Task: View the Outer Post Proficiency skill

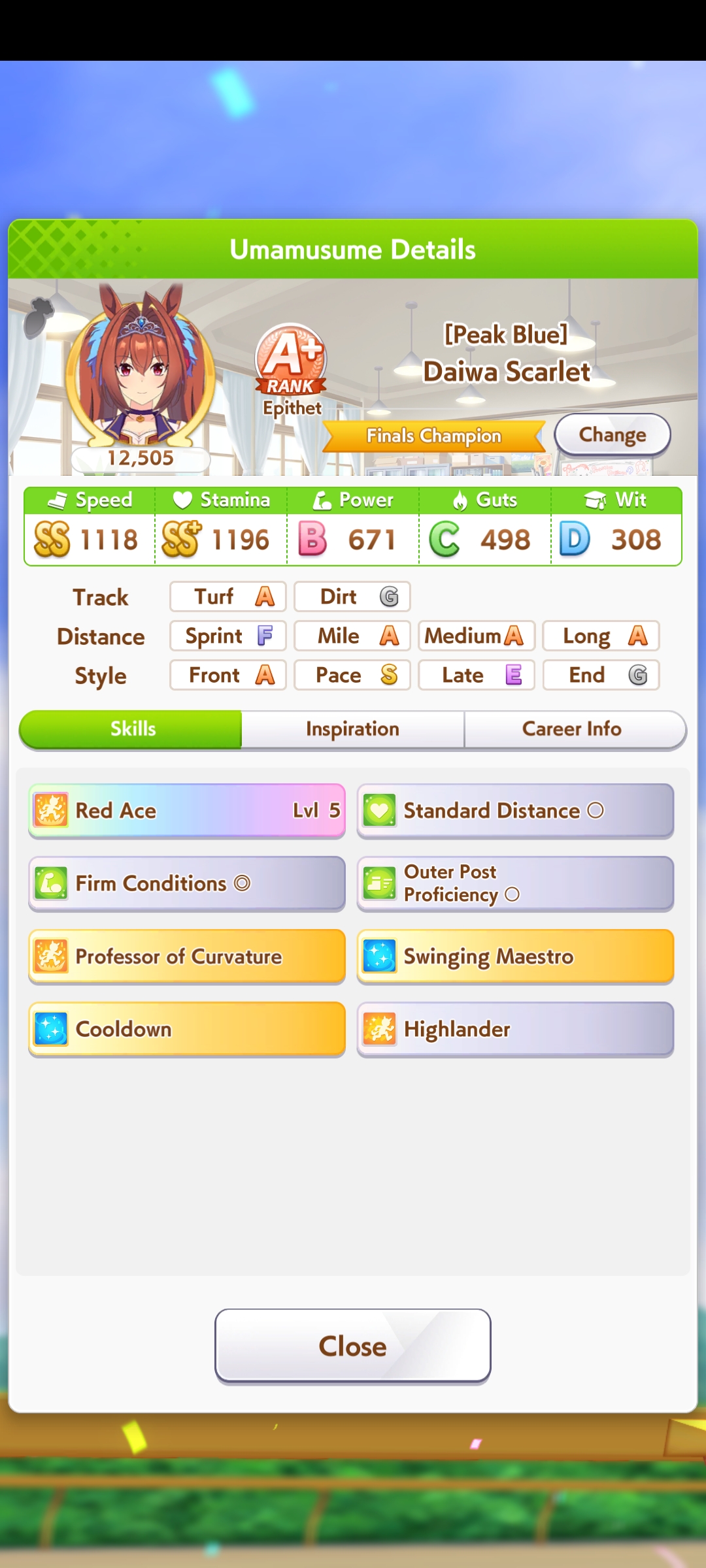Action: (x=515, y=883)
